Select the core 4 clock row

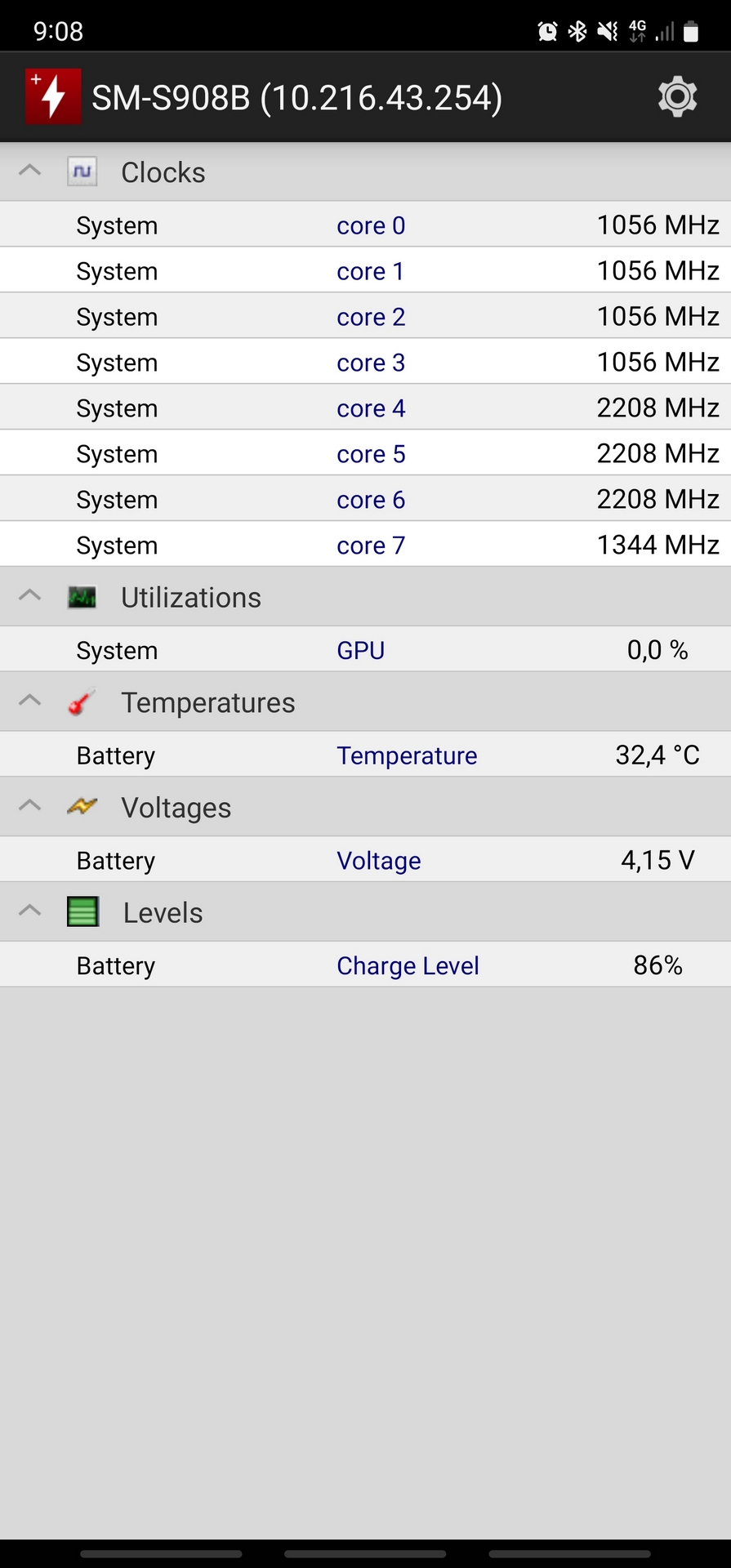(365, 408)
